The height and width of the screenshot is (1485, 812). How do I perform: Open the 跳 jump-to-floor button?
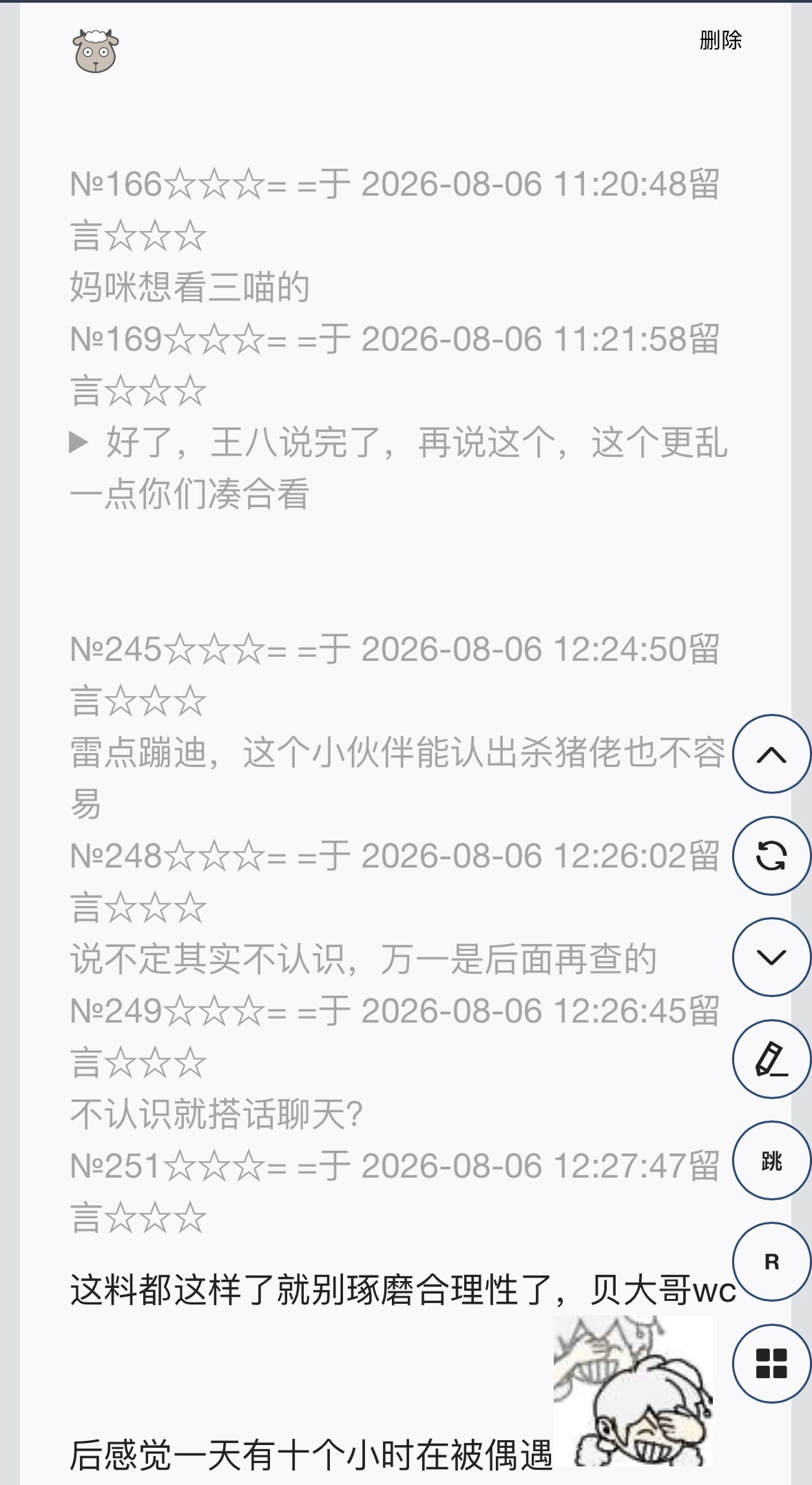[771, 1160]
